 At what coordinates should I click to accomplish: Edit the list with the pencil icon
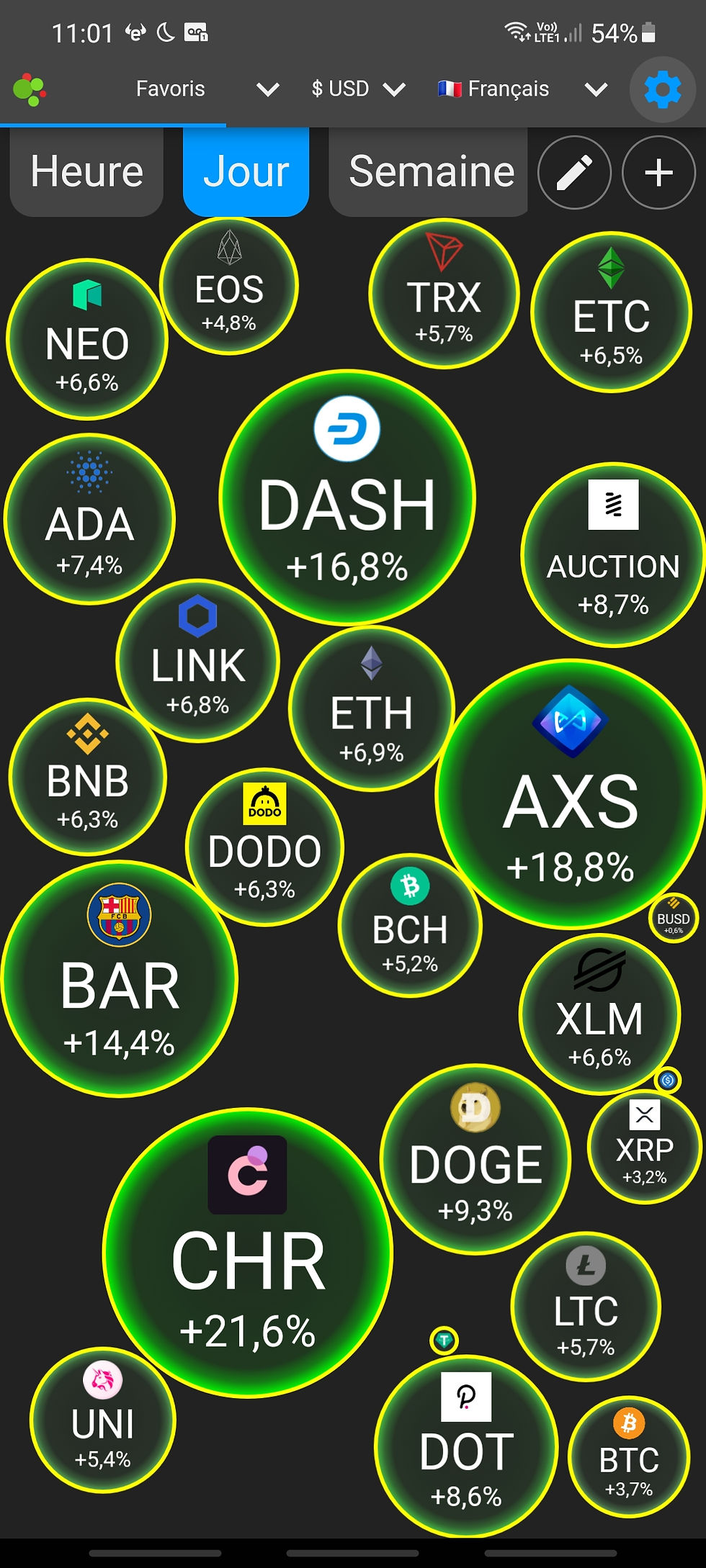click(x=574, y=173)
